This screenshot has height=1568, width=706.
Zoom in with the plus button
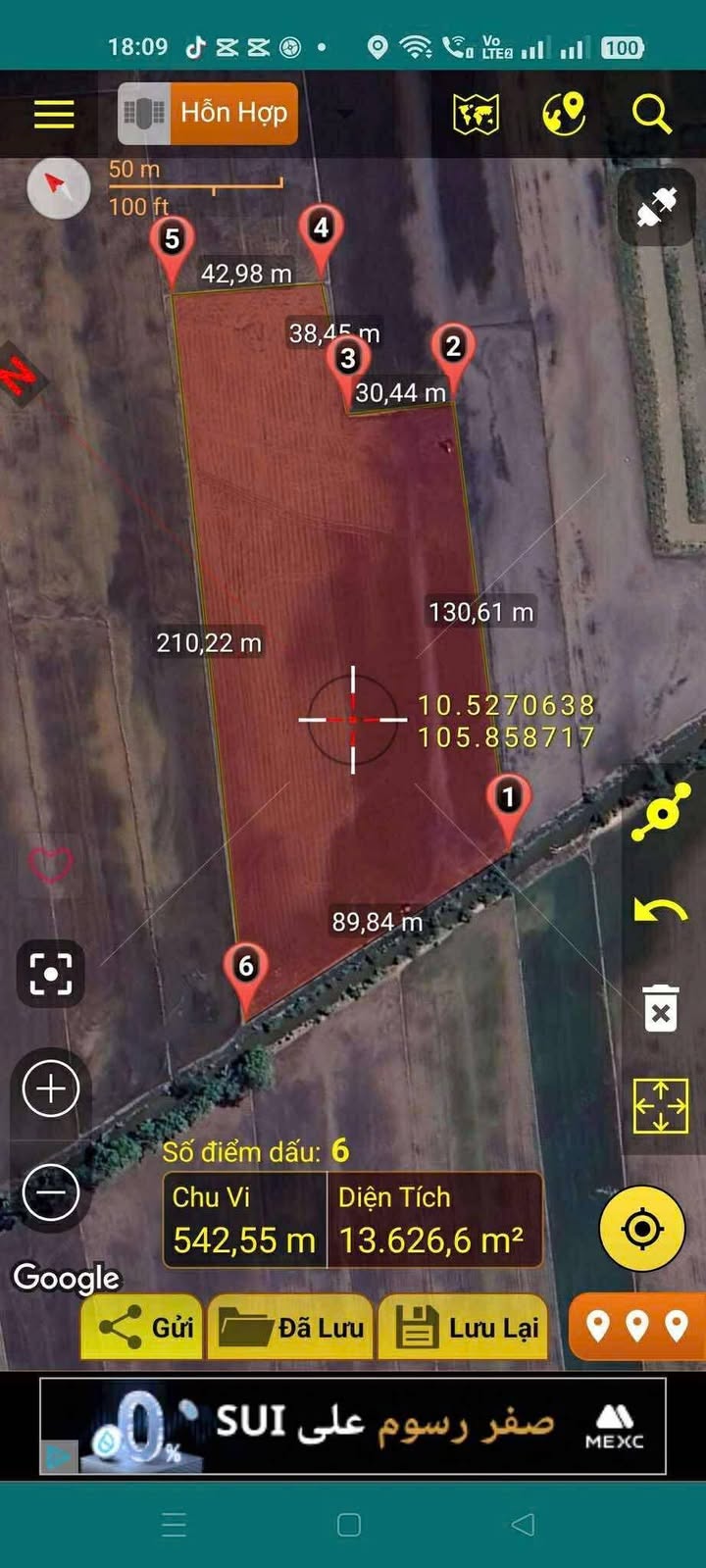(51, 1088)
